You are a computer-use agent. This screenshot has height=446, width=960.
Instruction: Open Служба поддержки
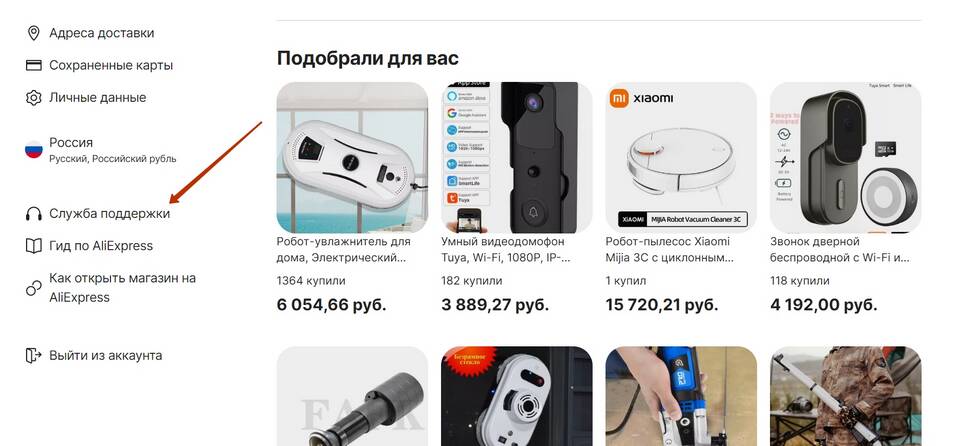pos(109,213)
